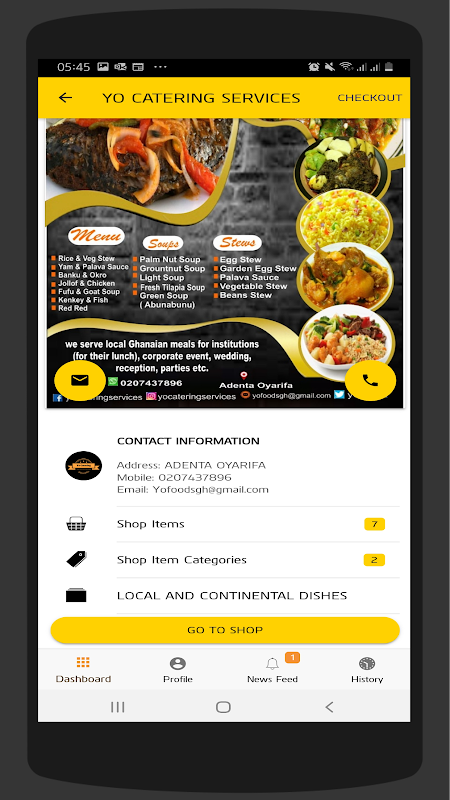
Task: Go back using the app bar arrow
Action: pyautogui.click(x=65, y=97)
